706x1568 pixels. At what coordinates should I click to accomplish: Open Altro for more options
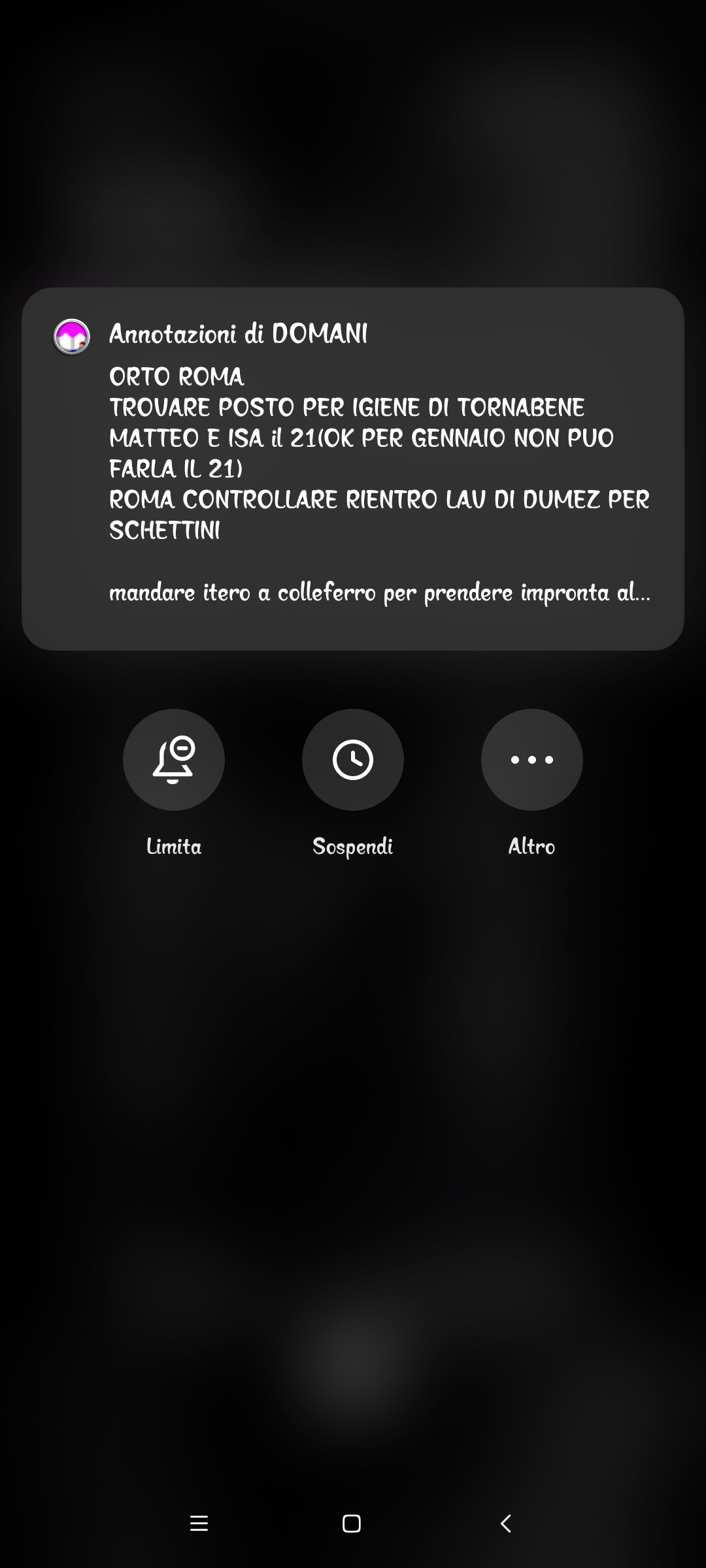point(531,760)
